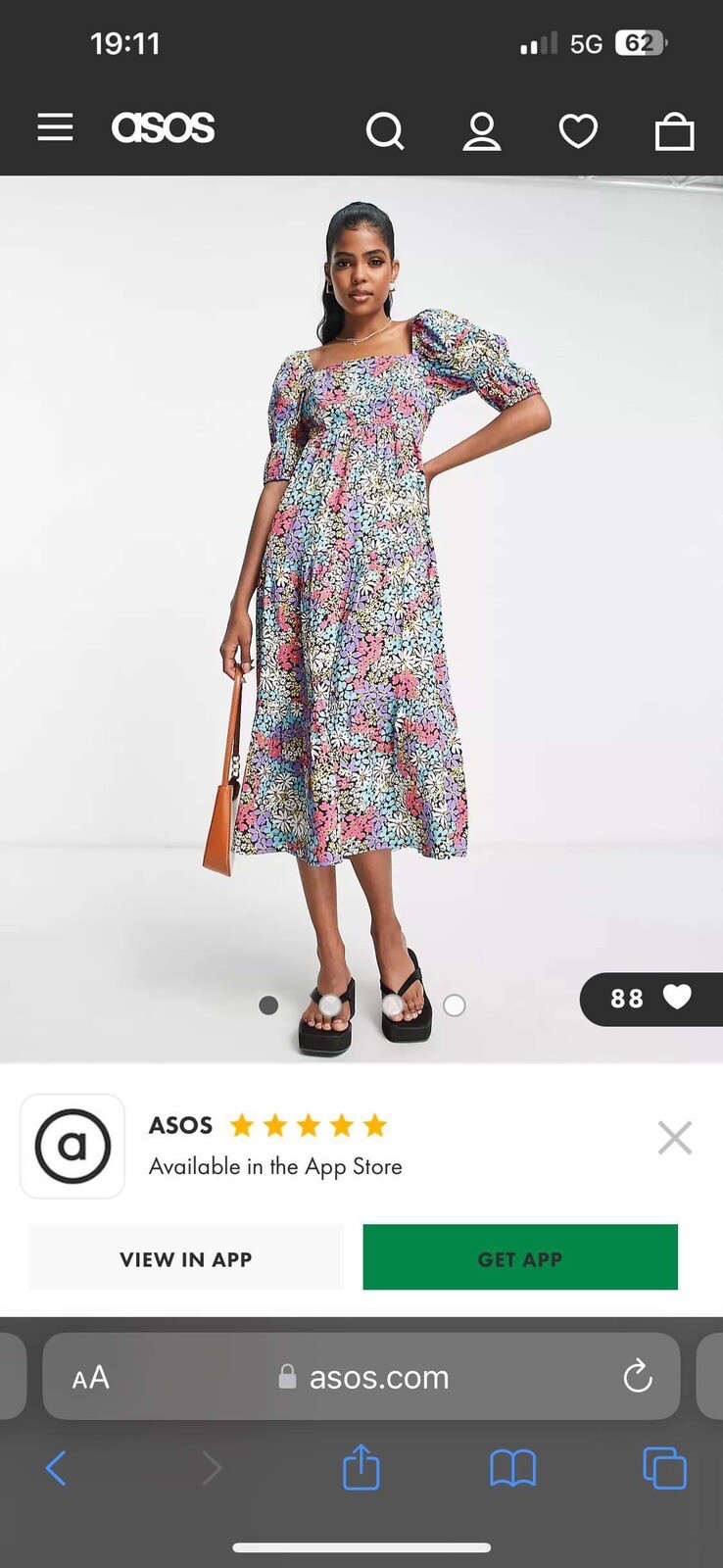
Task: Go back to the previous page
Action: pyautogui.click(x=57, y=1468)
